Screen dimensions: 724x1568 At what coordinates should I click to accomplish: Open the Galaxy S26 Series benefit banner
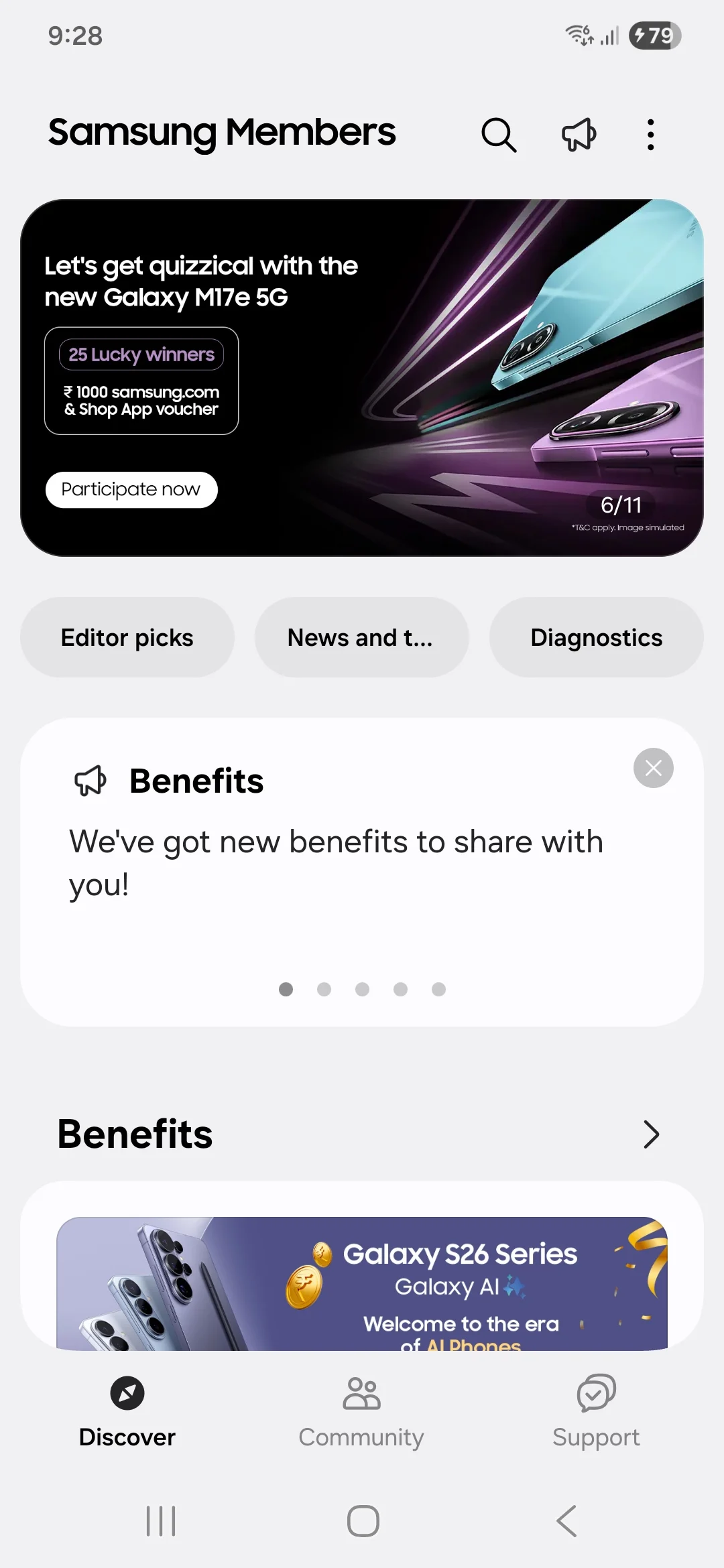coord(362,1283)
